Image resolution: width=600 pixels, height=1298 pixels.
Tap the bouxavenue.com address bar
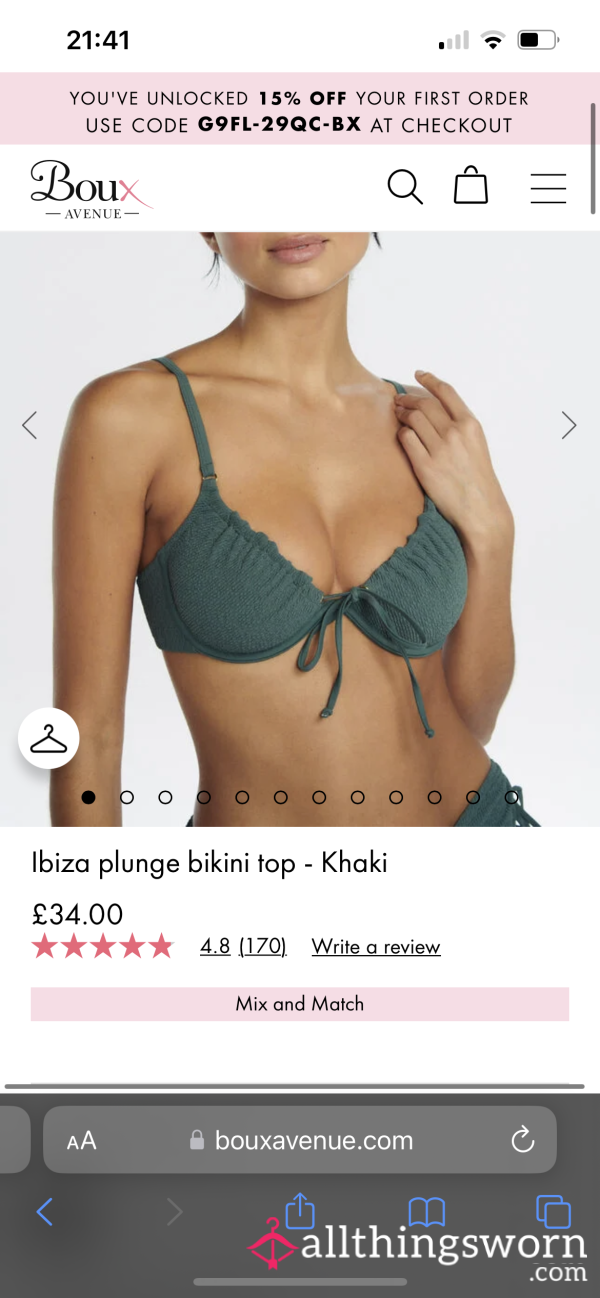point(300,1140)
